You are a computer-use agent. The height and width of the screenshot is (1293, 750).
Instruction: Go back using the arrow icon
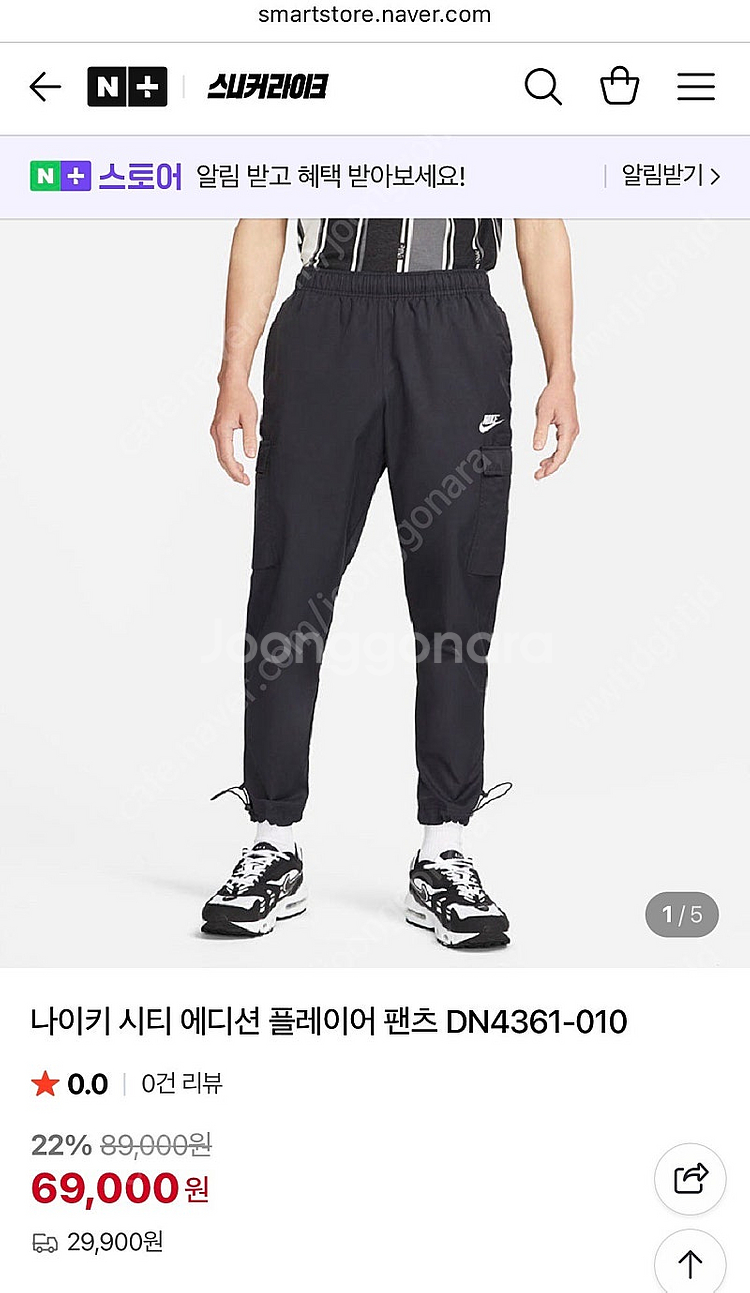click(45, 88)
